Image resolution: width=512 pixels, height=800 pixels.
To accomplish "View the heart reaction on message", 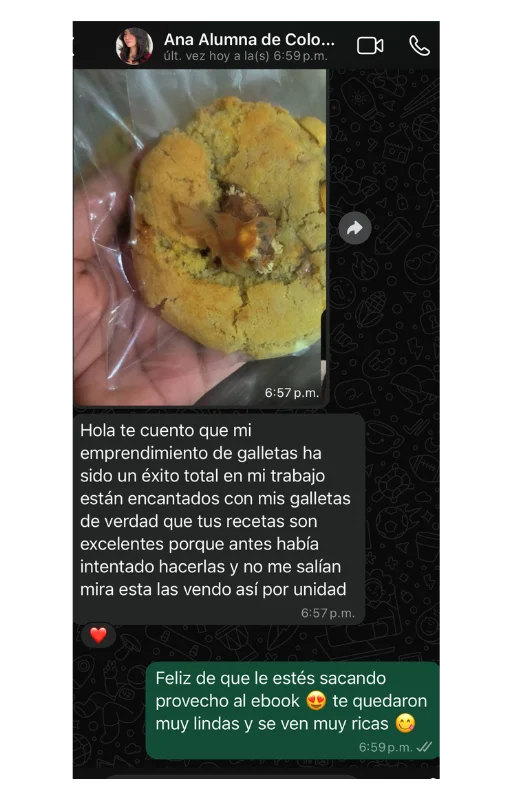I will [98, 635].
